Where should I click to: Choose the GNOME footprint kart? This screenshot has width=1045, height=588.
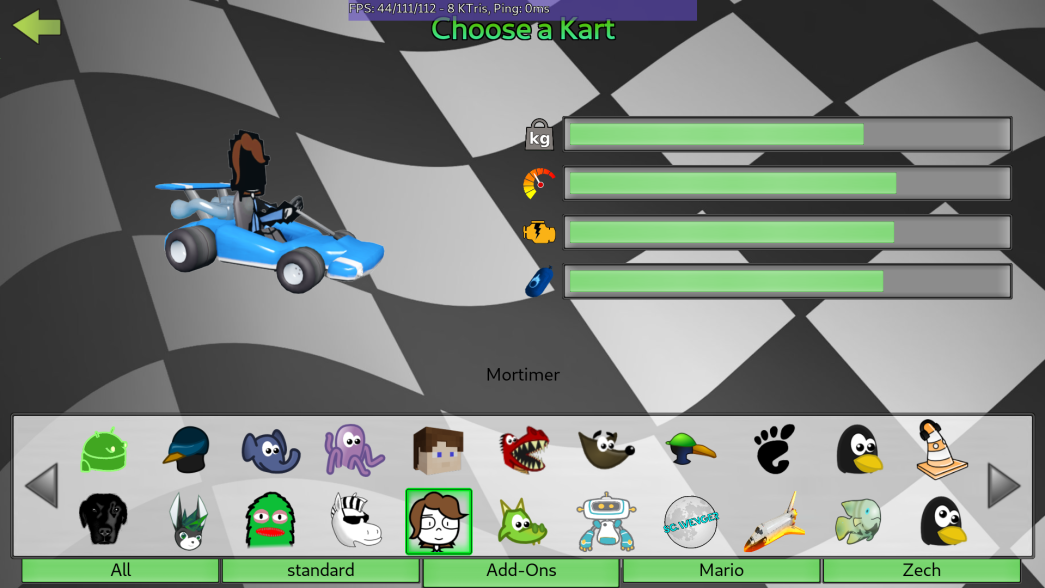point(774,450)
